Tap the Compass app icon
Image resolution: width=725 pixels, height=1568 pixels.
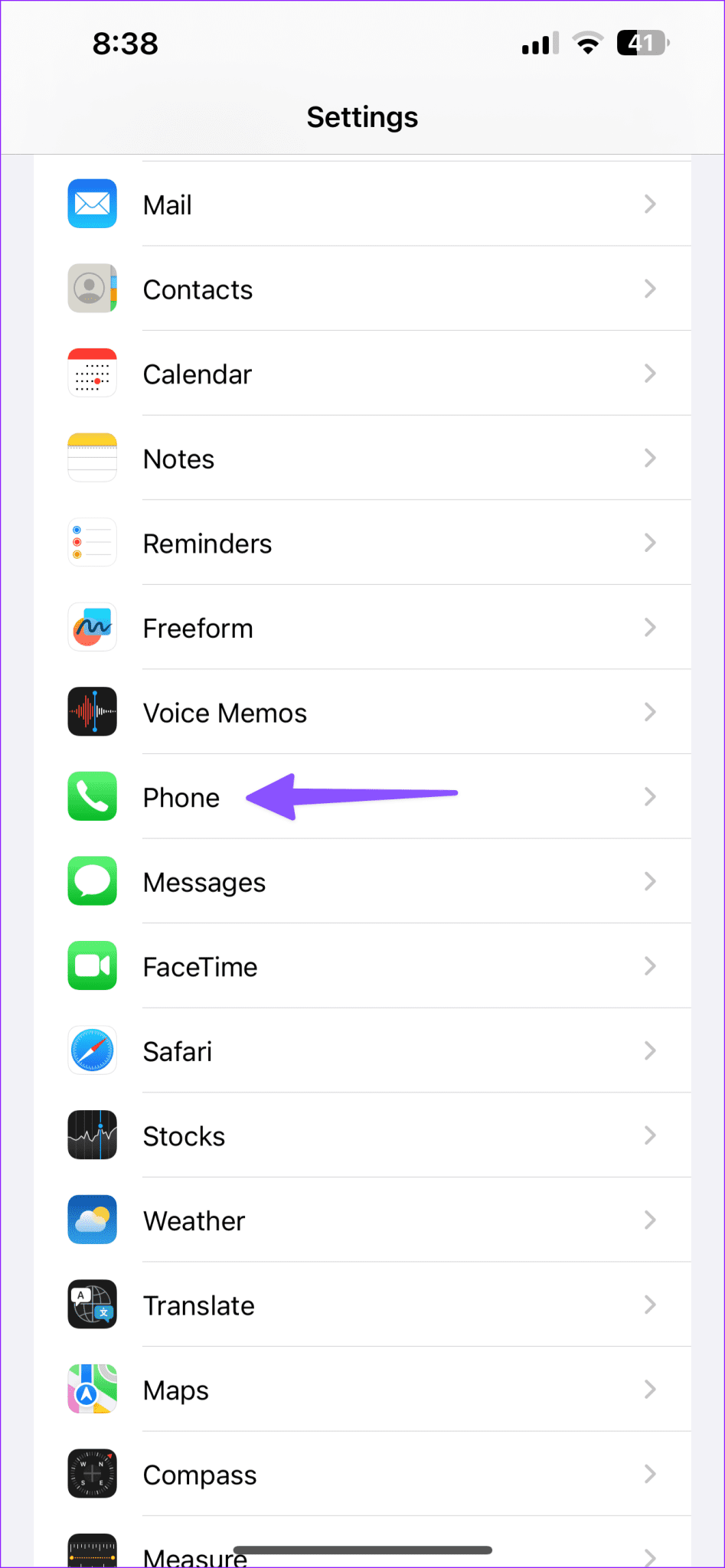point(92,1474)
